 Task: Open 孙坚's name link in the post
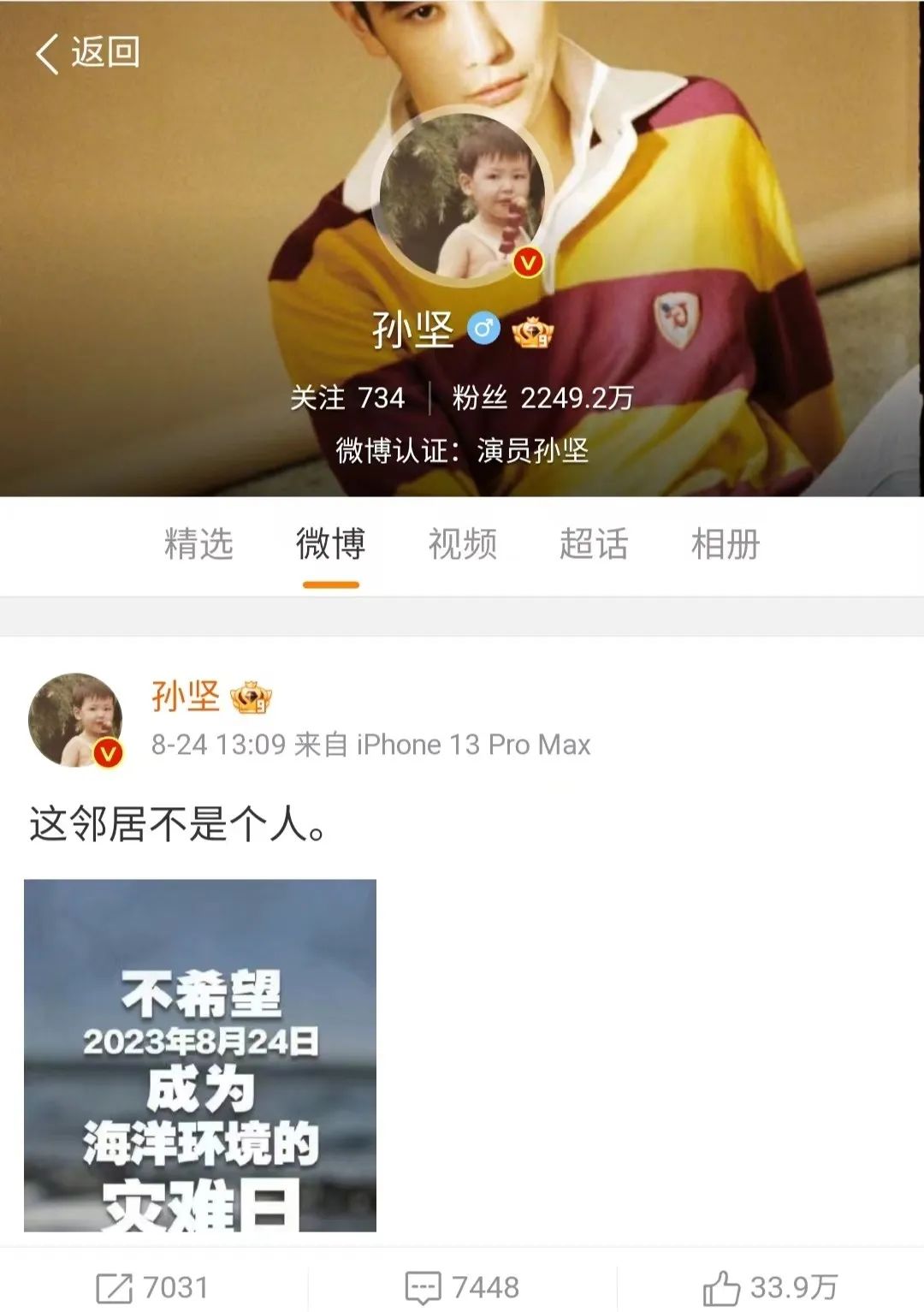(186, 697)
